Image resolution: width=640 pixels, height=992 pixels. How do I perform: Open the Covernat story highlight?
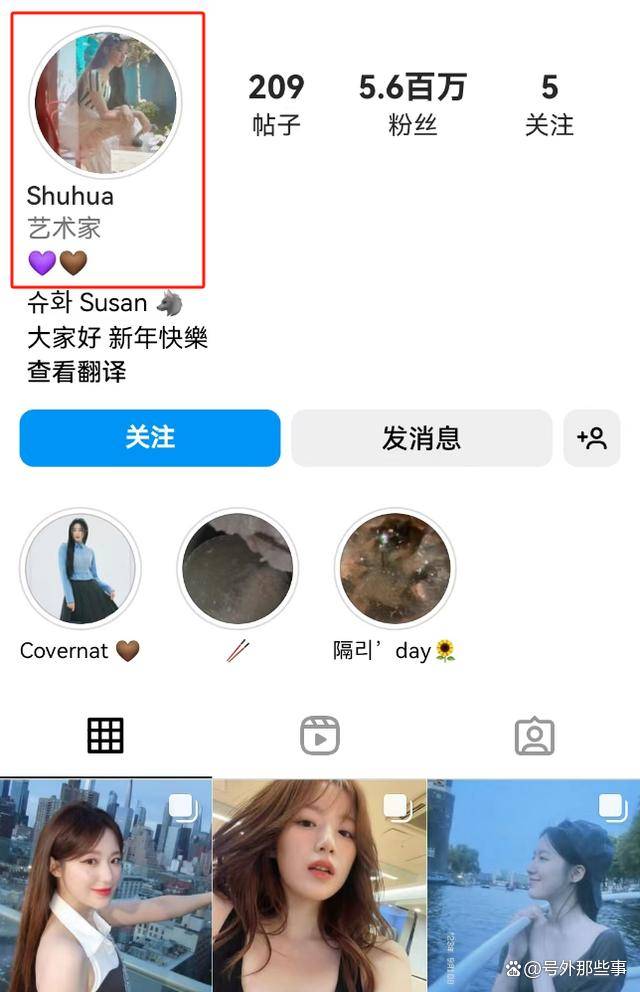coord(80,568)
